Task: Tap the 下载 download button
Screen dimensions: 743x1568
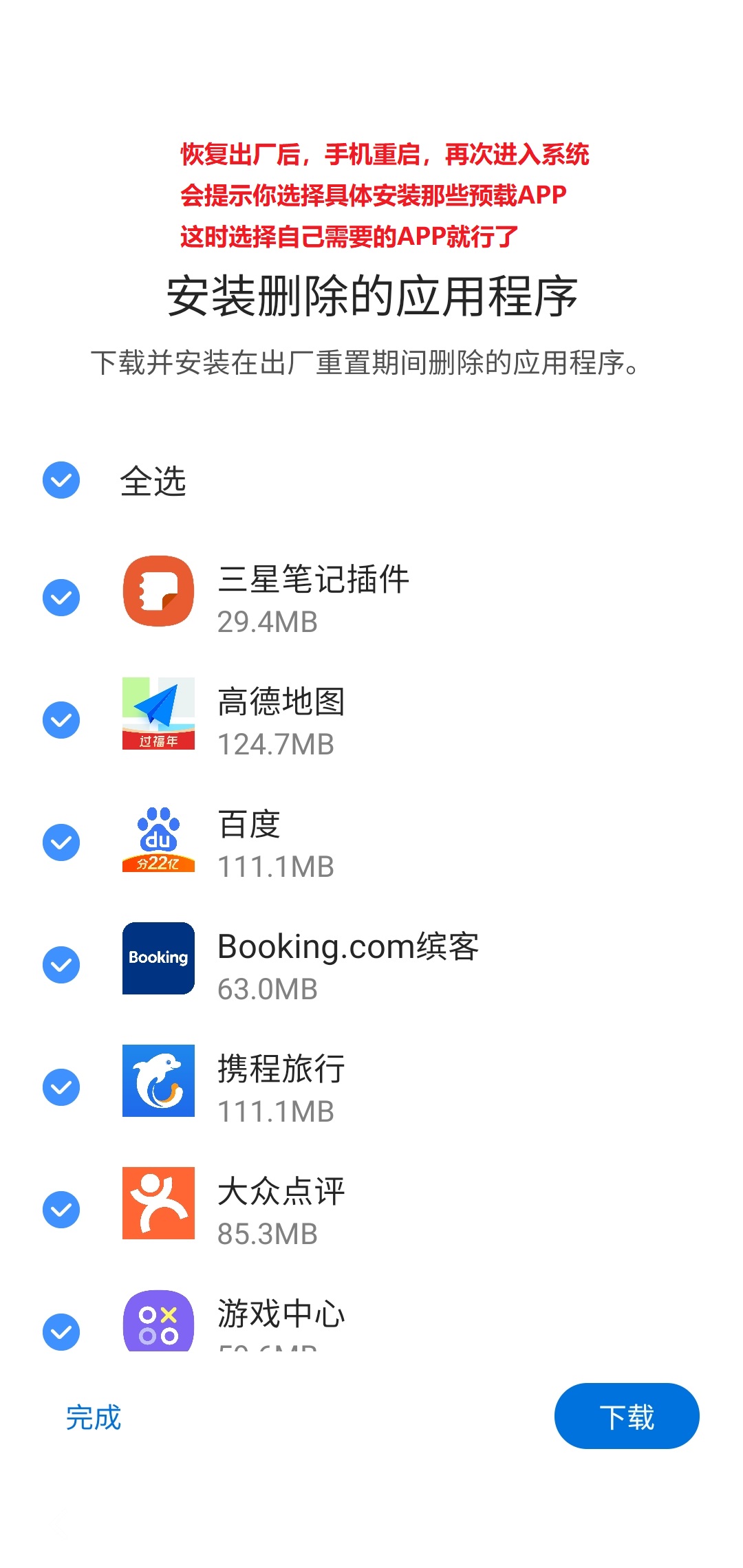Action: [627, 1416]
